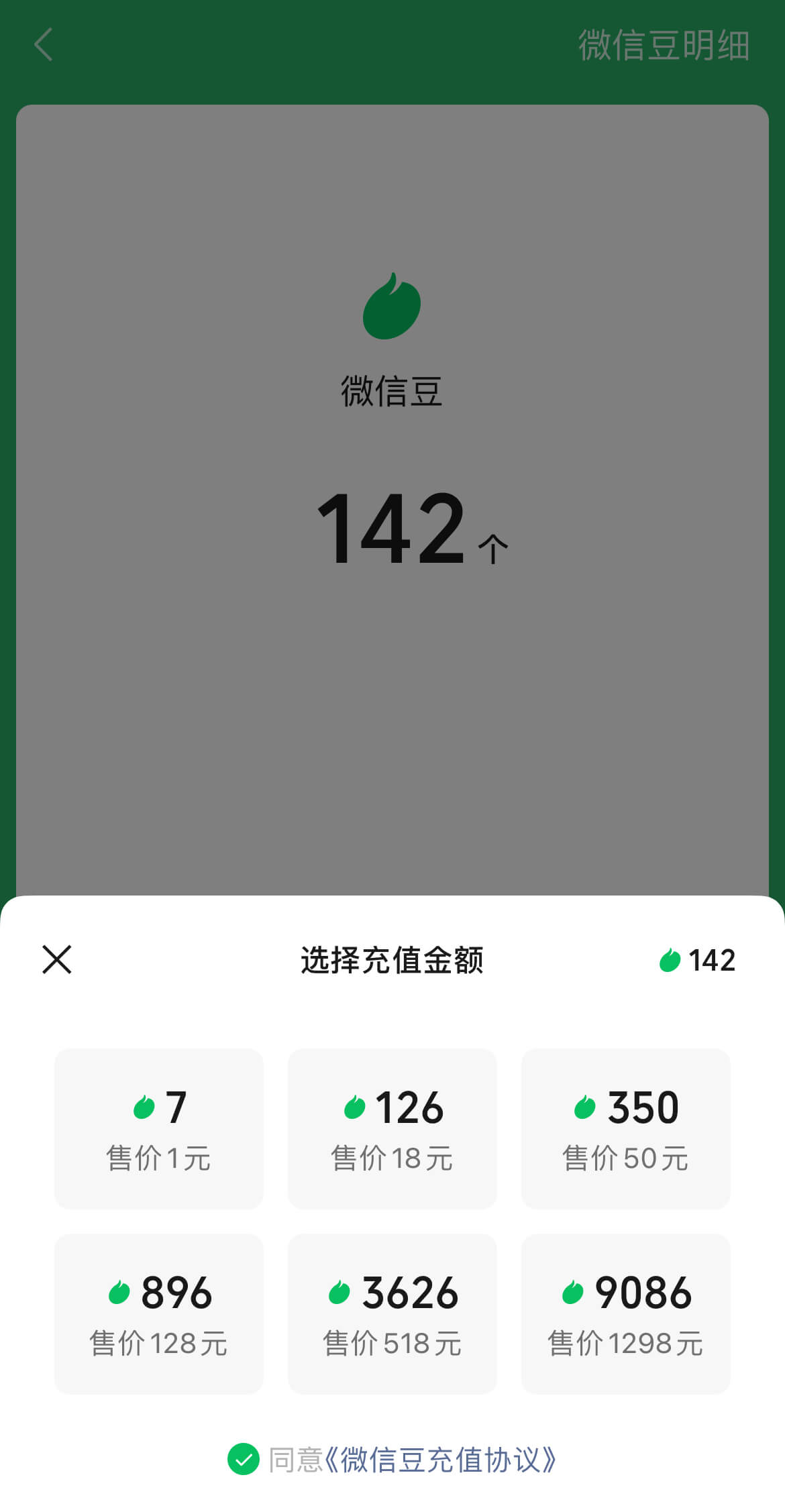Choose the 3626 beans for 518元 package

(x=392, y=1313)
